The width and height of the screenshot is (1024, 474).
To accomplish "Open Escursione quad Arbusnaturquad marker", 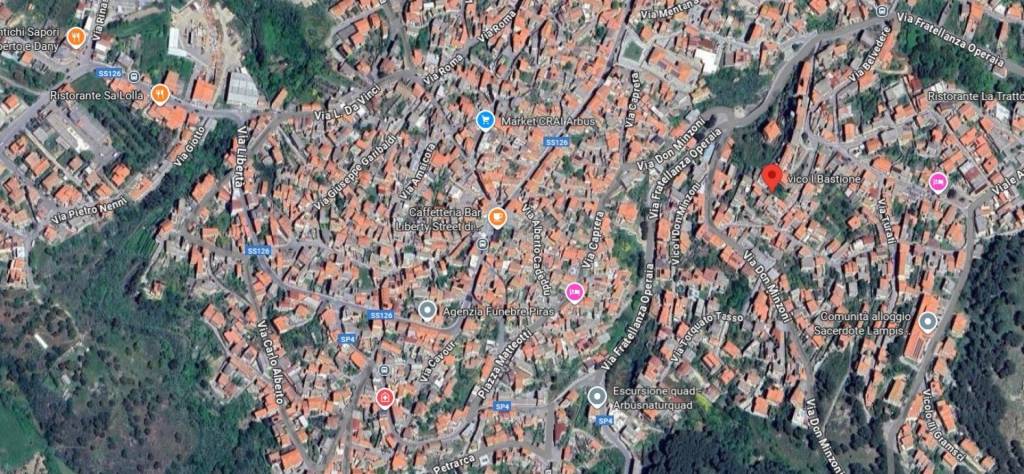I will [598, 397].
